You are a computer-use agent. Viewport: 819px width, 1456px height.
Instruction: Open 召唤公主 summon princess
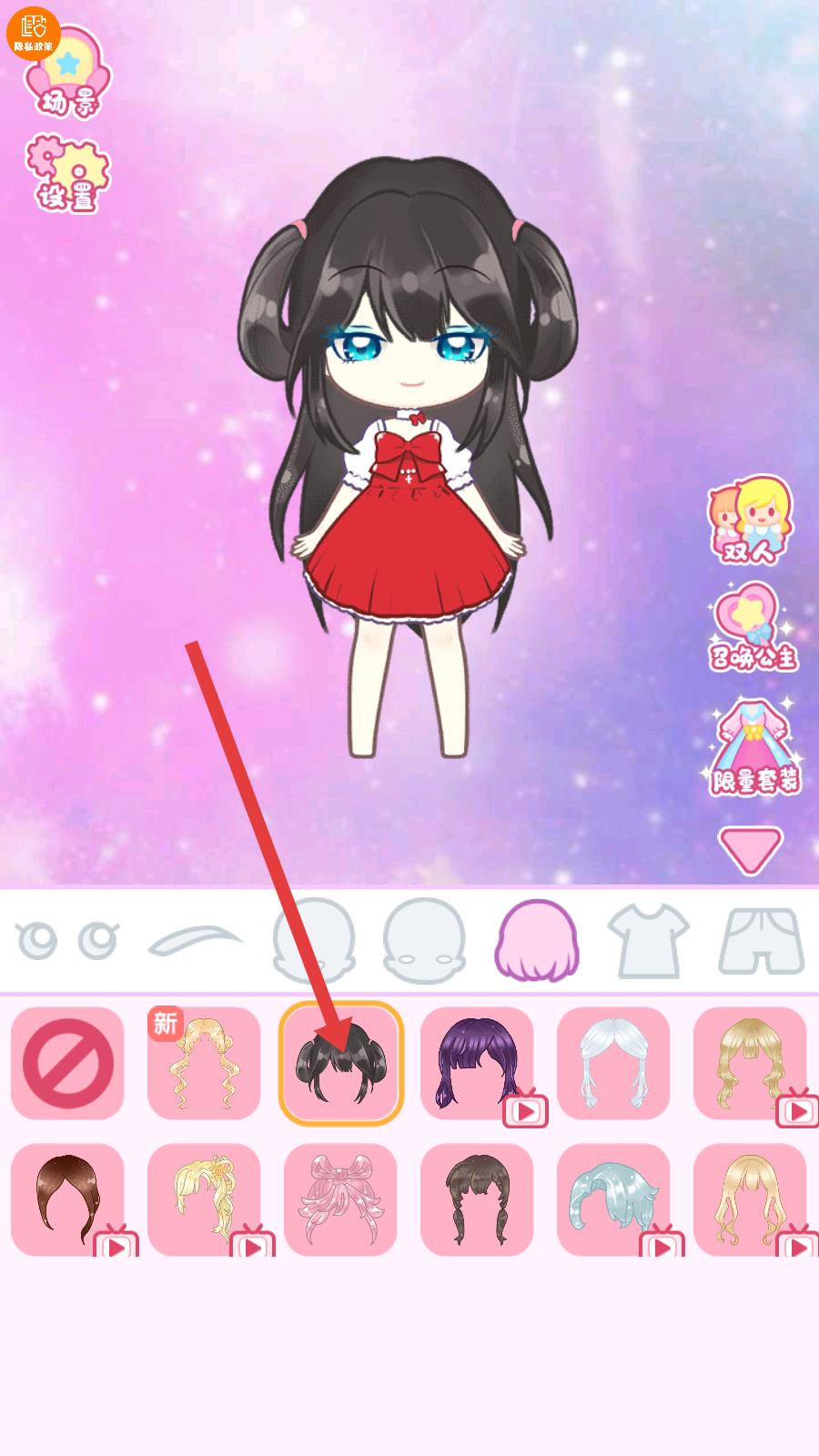click(x=753, y=628)
